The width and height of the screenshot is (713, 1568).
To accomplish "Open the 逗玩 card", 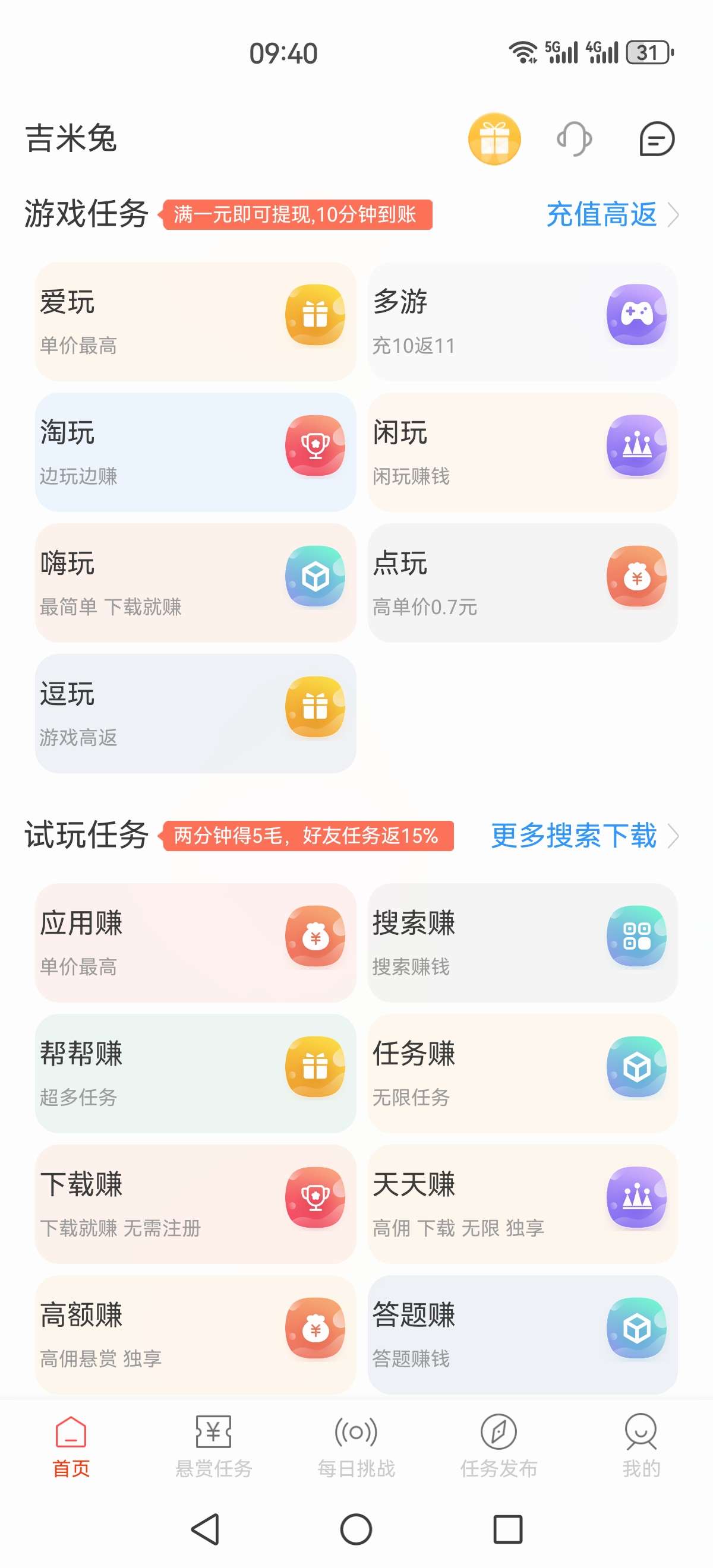I will (x=195, y=714).
